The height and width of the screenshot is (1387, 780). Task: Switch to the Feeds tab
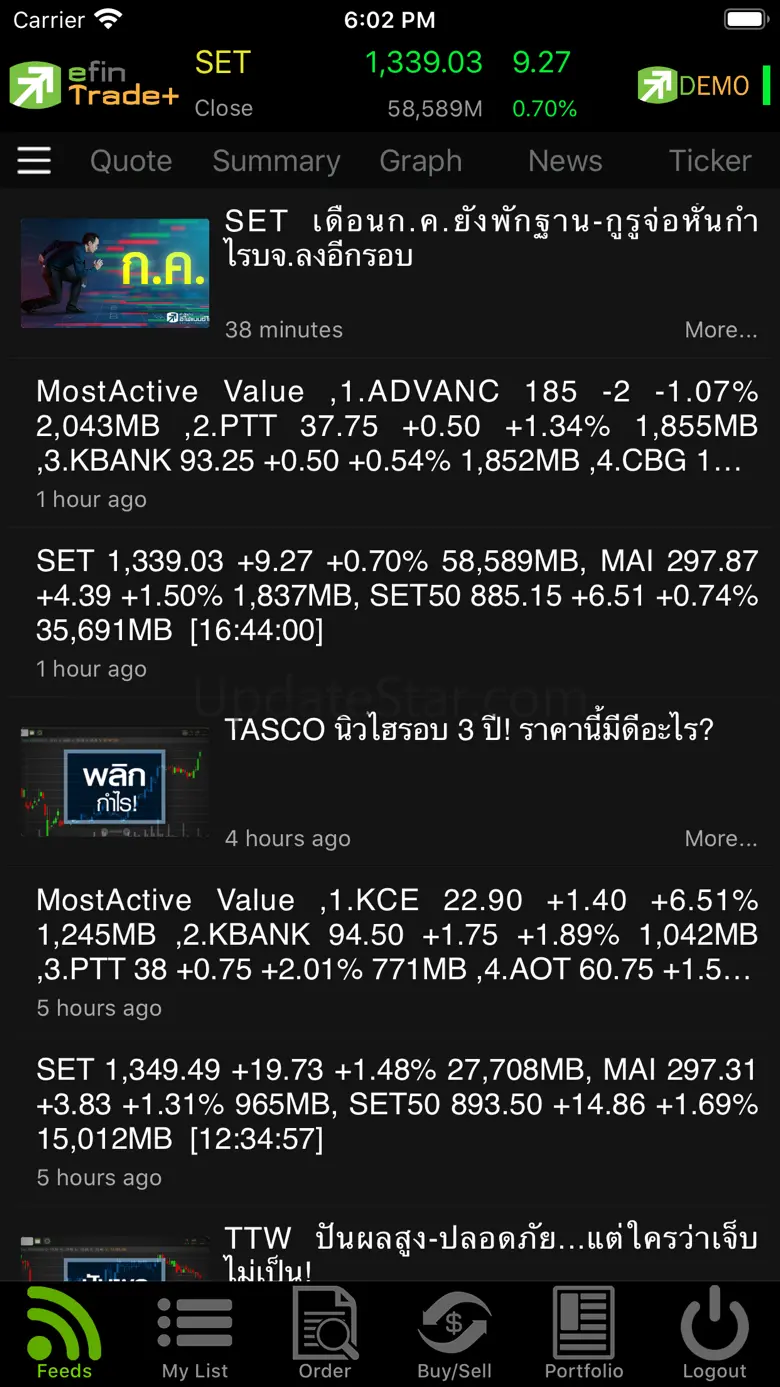[64, 1334]
